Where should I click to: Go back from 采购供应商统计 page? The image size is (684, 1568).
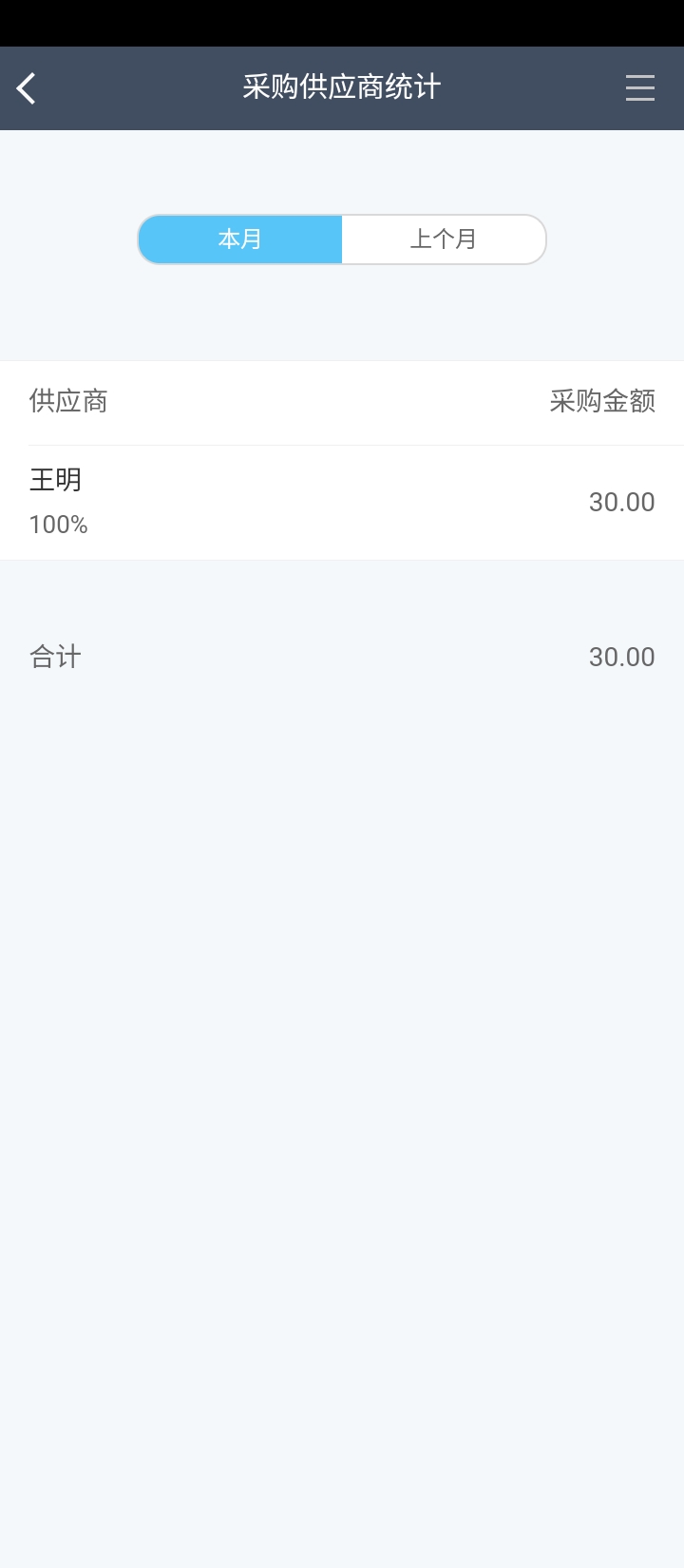click(27, 88)
